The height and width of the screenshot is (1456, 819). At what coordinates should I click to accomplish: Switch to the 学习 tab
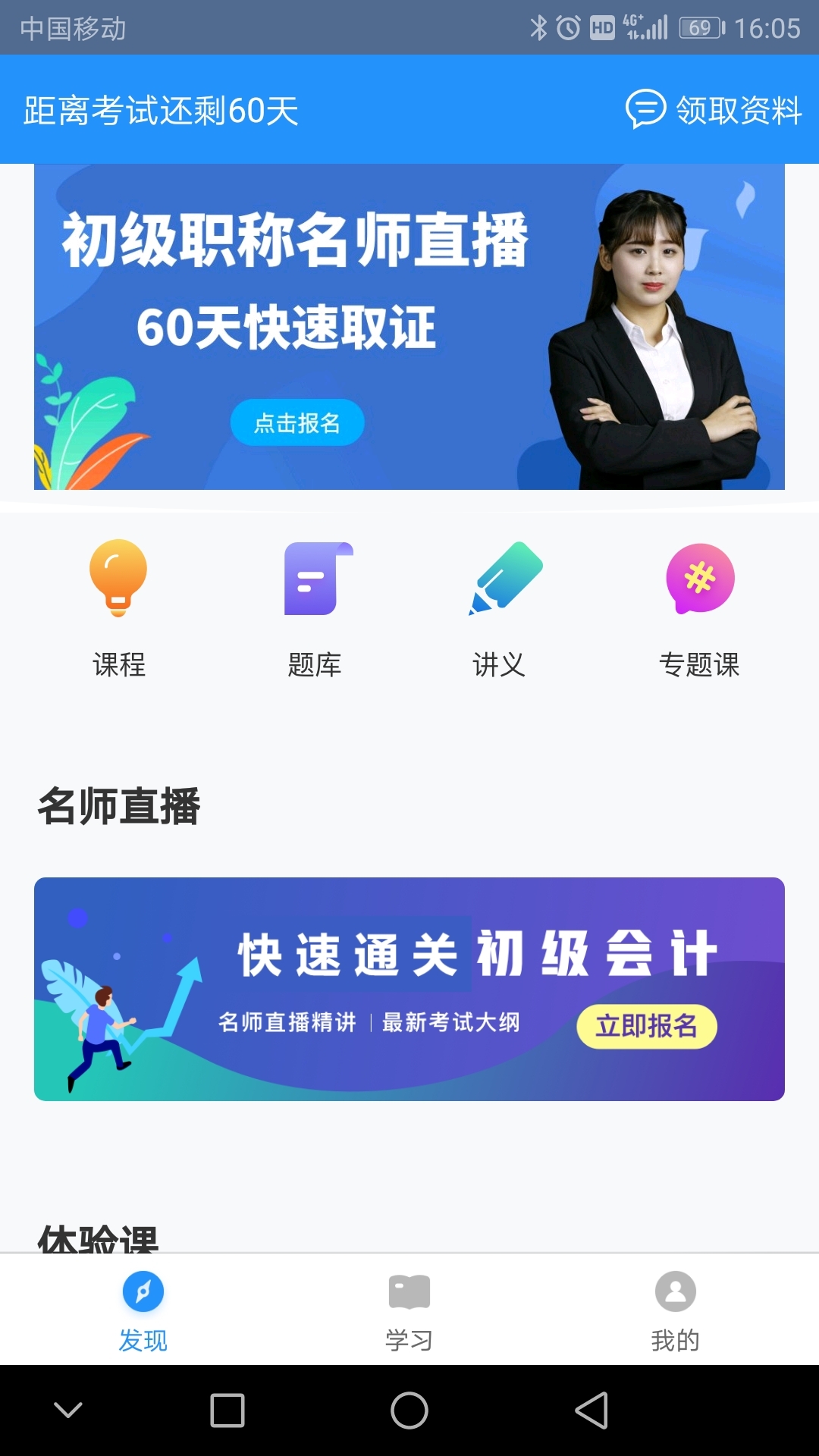tap(409, 1311)
